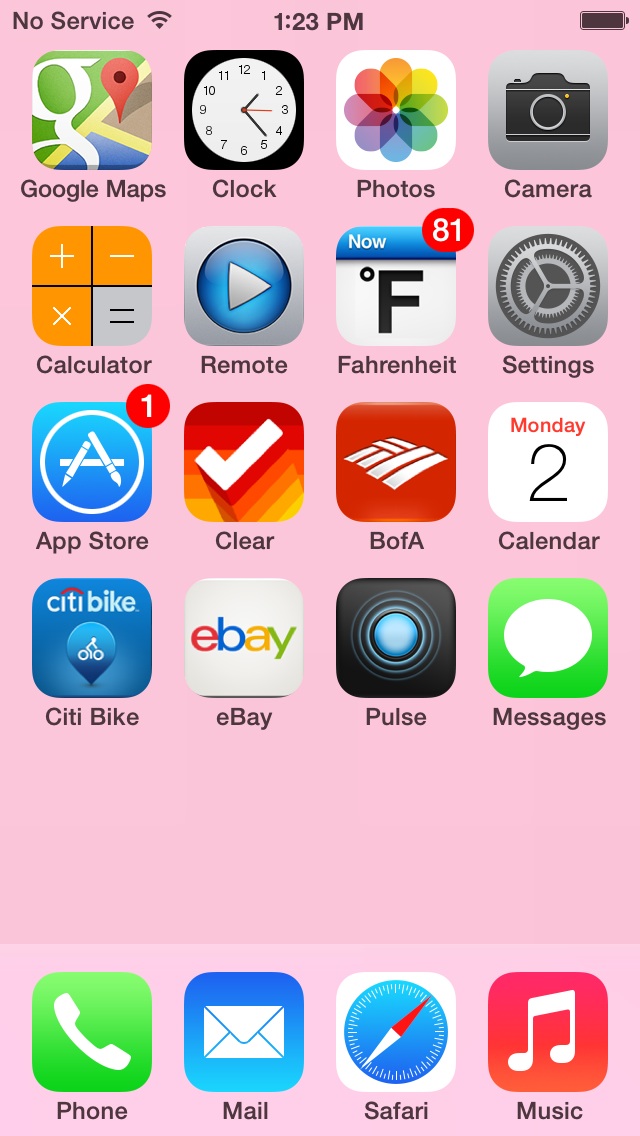Launch the Citi Bike app
The image size is (640, 1136).
pos(92,638)
